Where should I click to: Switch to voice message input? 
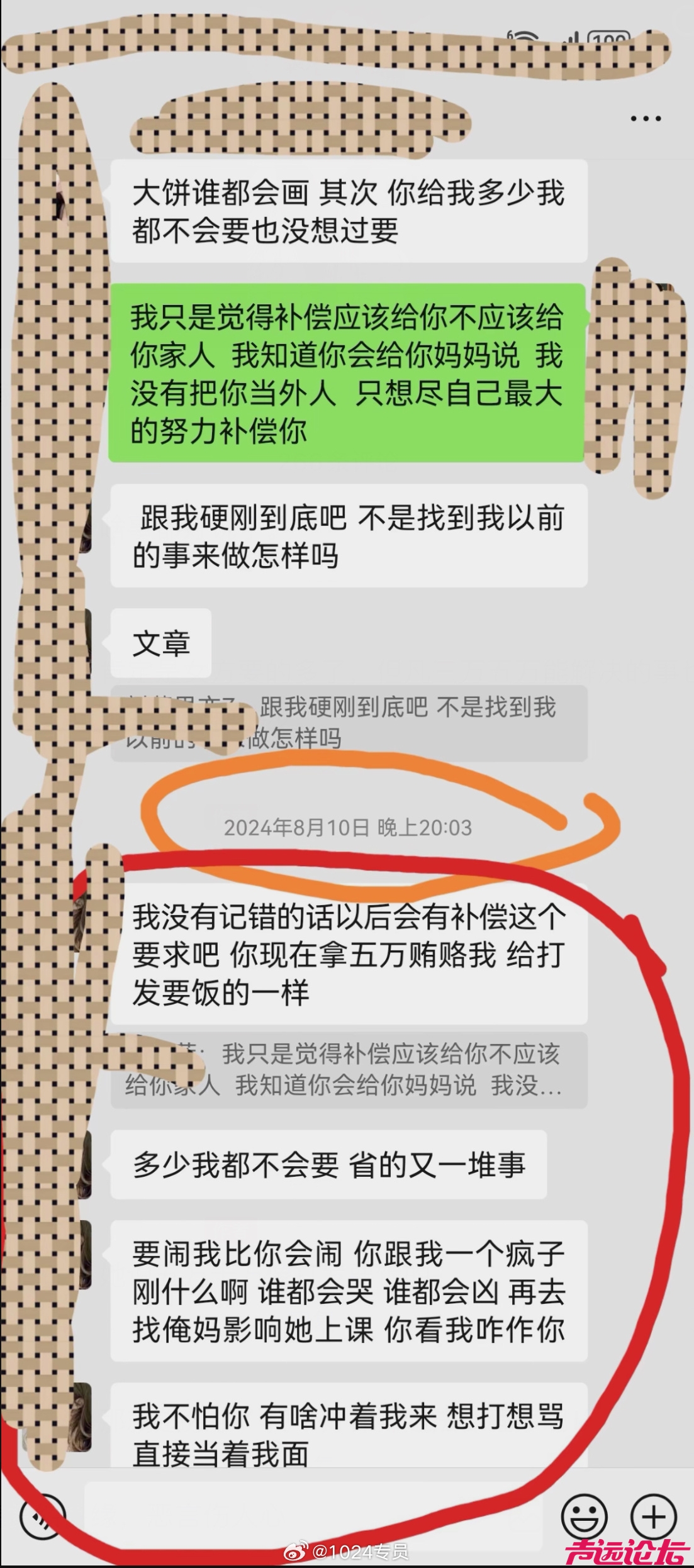[42, 1517]
